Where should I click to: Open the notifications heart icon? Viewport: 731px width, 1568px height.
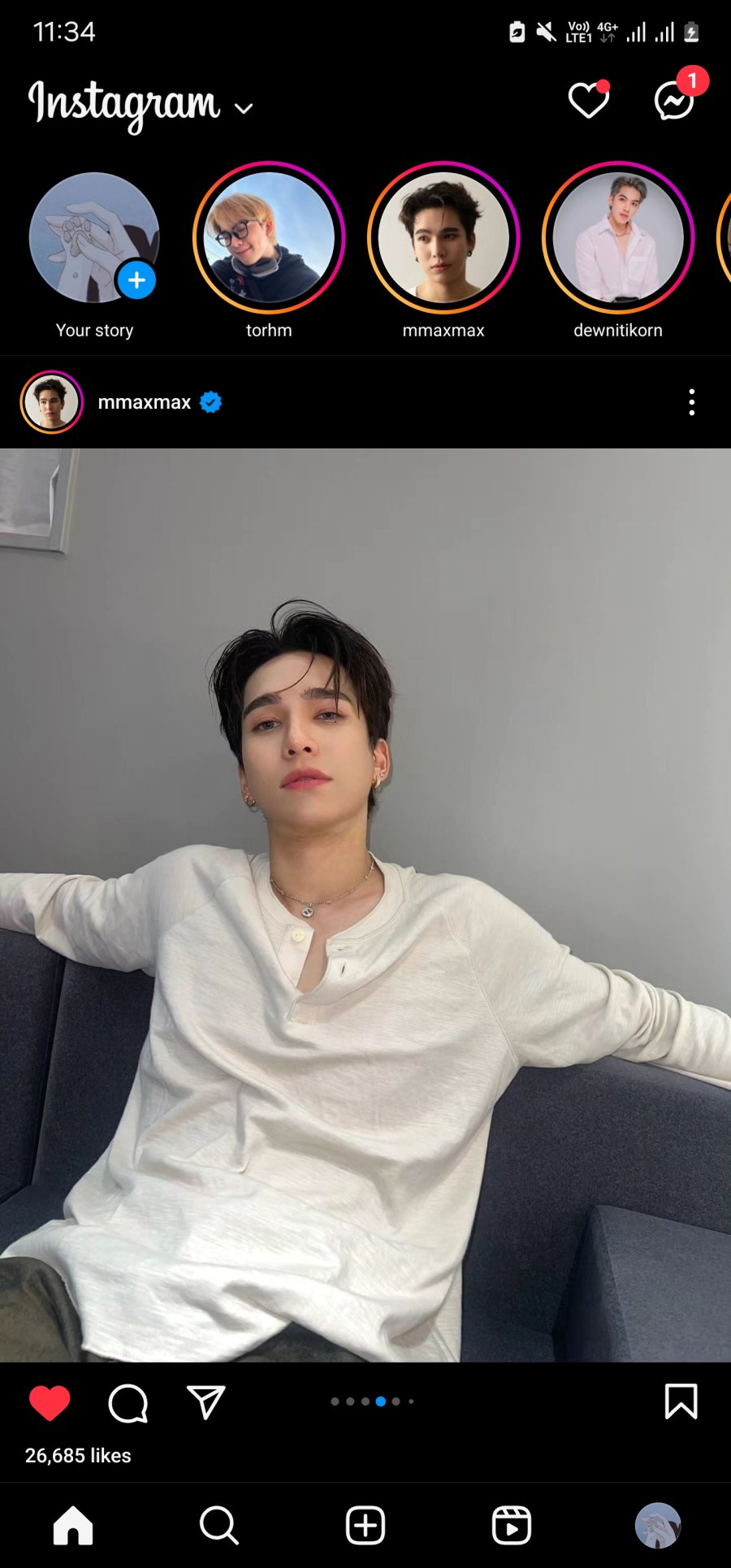(x=588, y=101)
